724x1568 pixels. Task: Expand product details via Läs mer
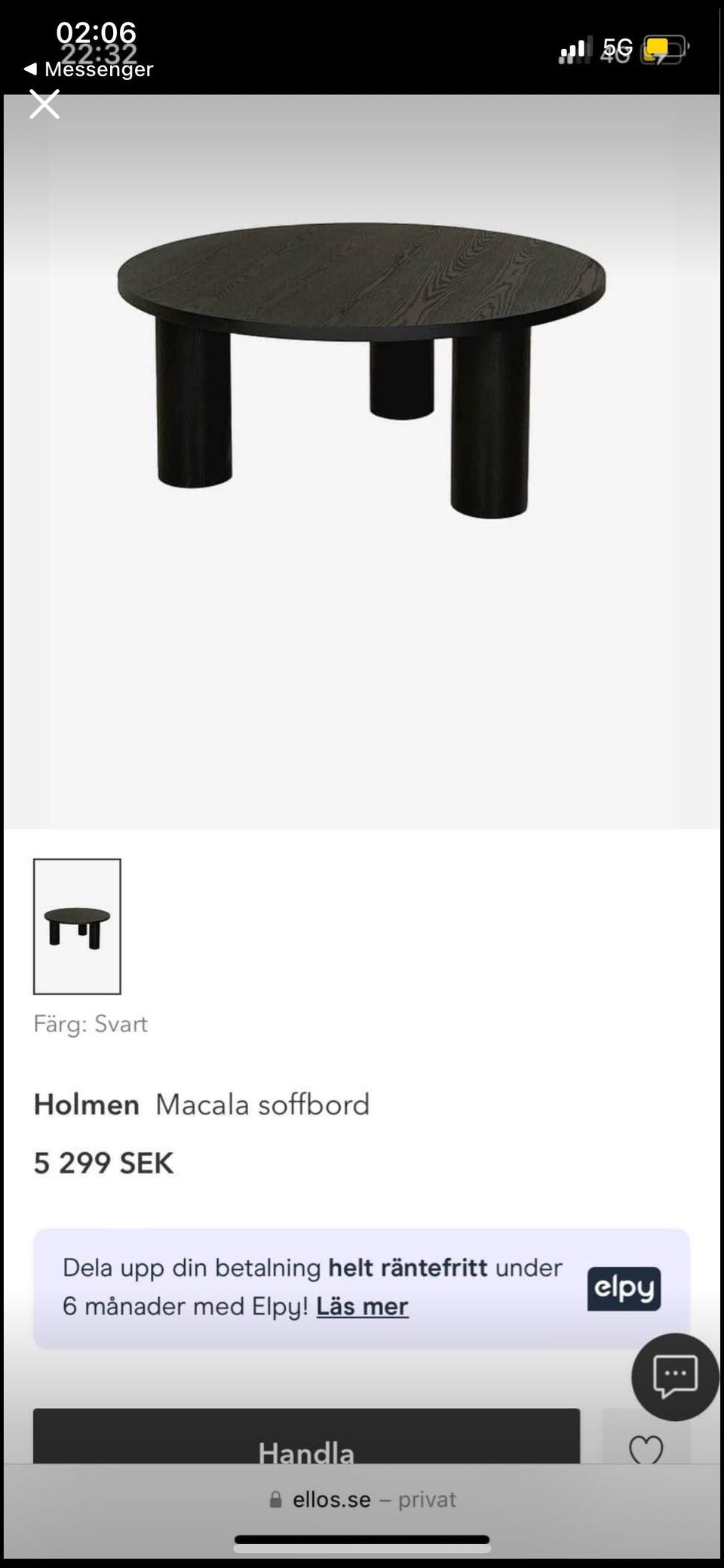coord(360,1305)
